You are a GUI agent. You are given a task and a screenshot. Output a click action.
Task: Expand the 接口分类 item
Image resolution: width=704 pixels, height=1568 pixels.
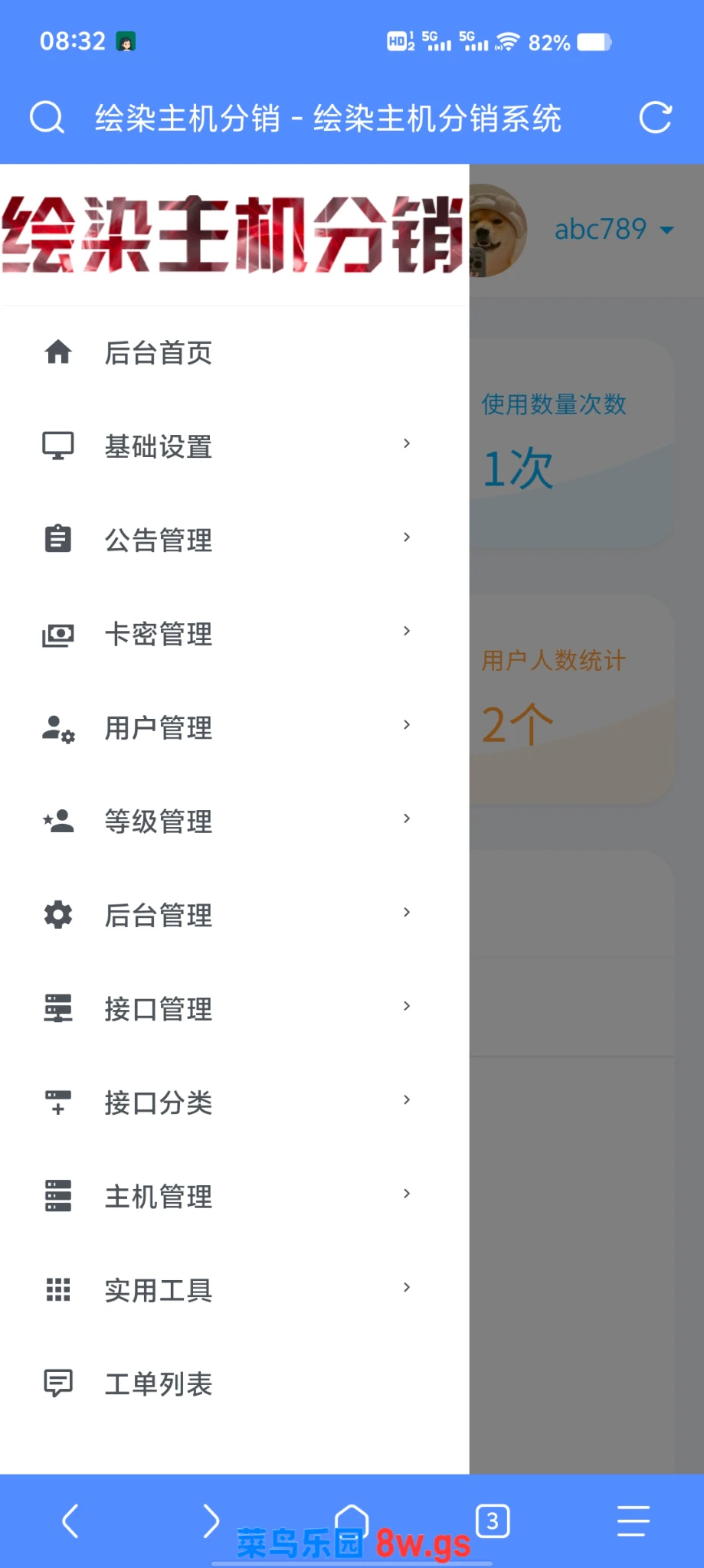(234, 1102)
